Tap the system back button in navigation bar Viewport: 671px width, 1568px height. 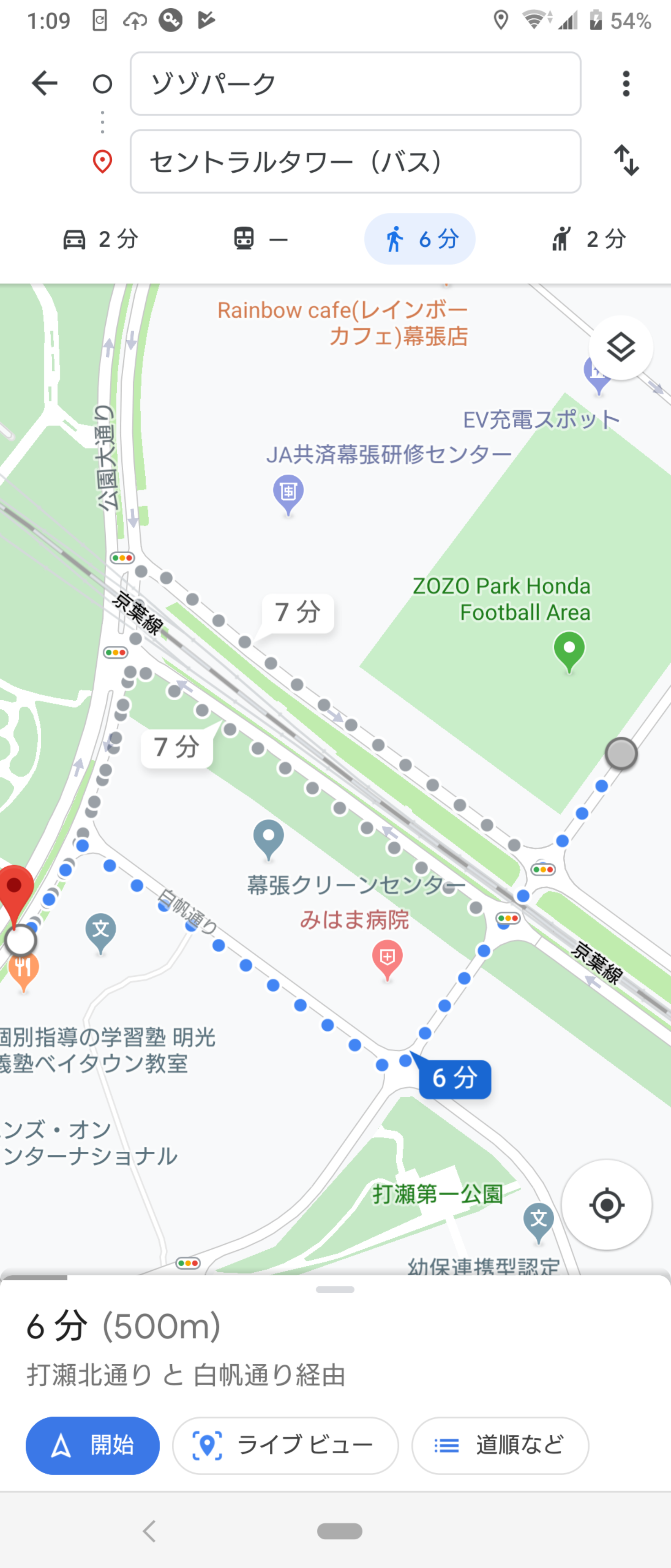(x=150, y=1530)
